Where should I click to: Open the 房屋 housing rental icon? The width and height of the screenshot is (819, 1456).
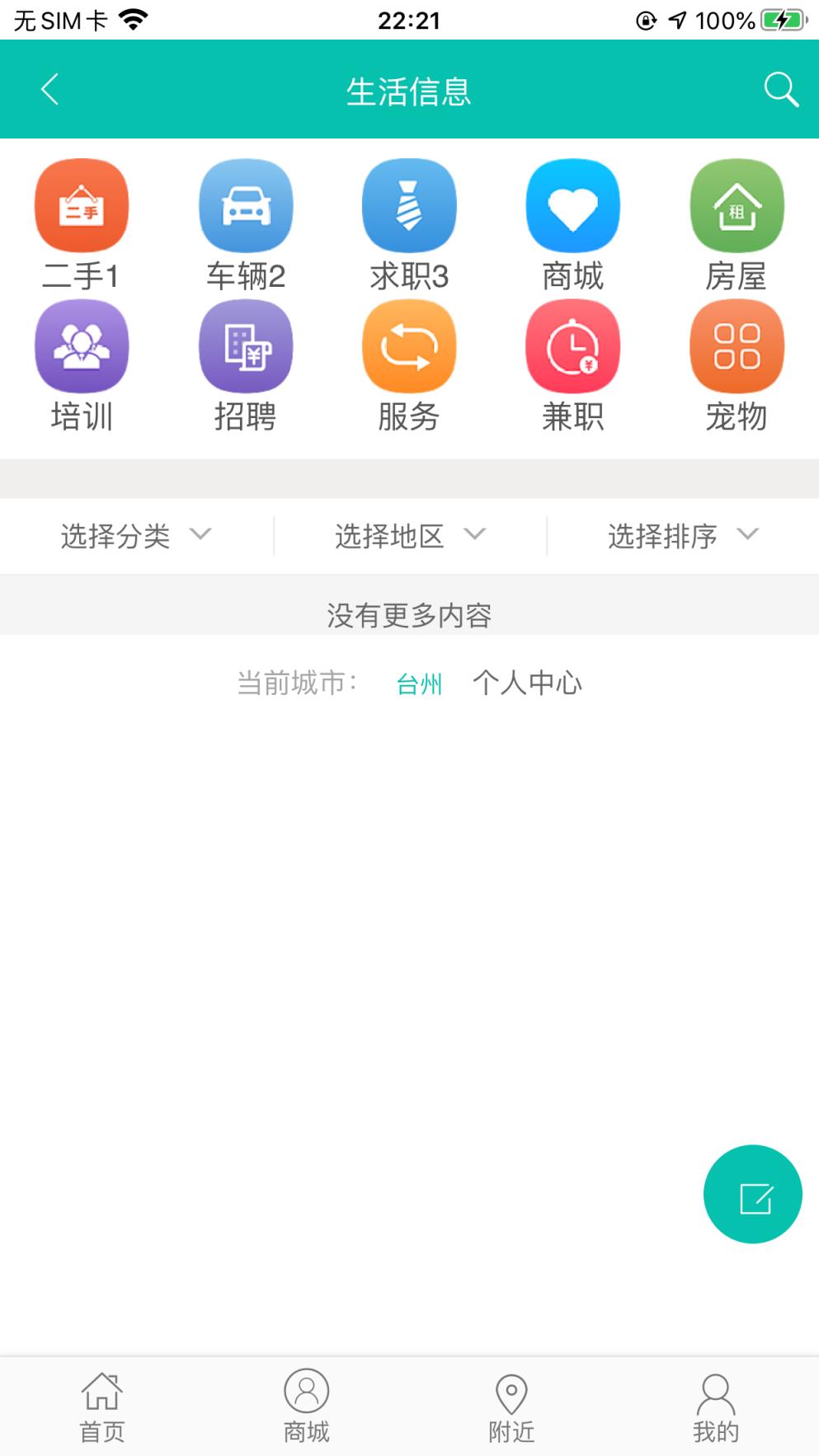click(x=736, y=206)
